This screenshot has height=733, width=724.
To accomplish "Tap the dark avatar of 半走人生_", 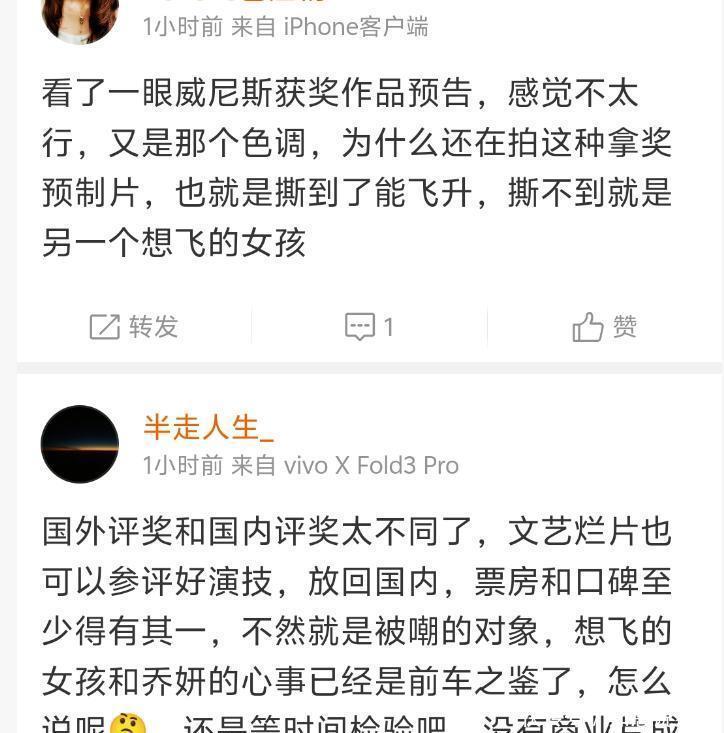I will [x=80, y=444].
